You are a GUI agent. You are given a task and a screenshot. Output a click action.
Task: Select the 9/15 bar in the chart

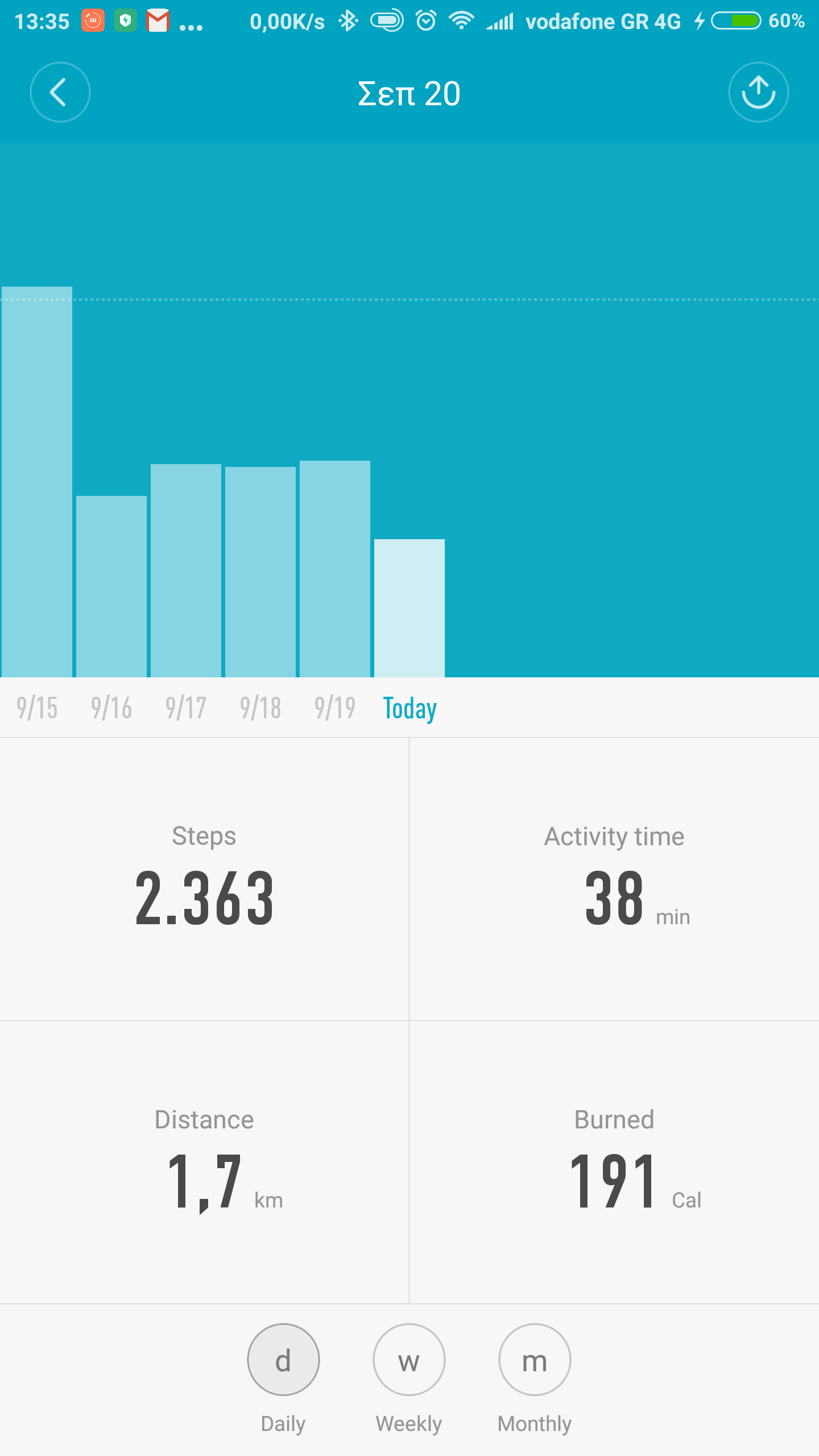point(37,483)
